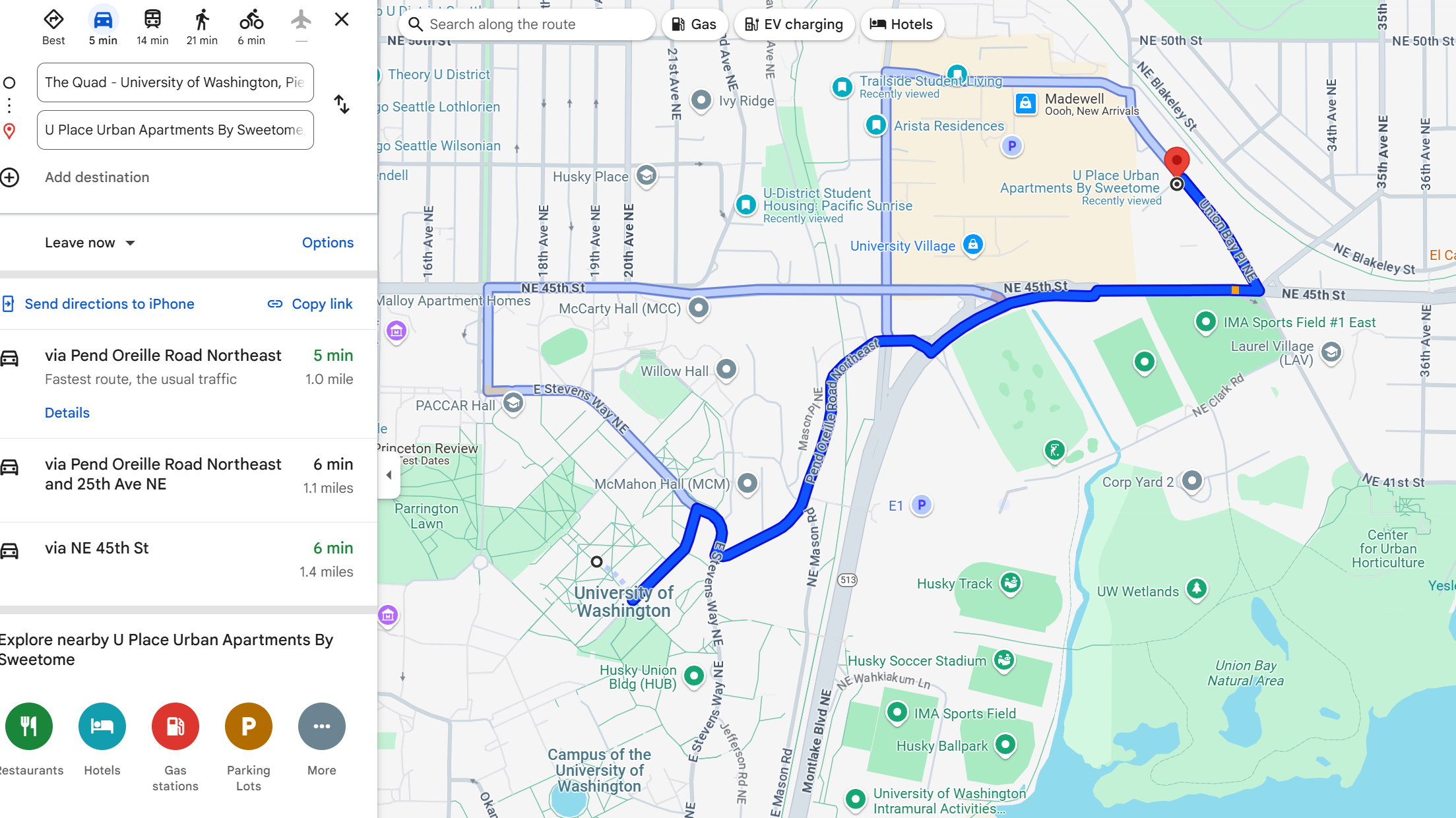Screen dimensions: 1456x818
Task: Open Details for the fastest route
Action: (x=67, y=413)
